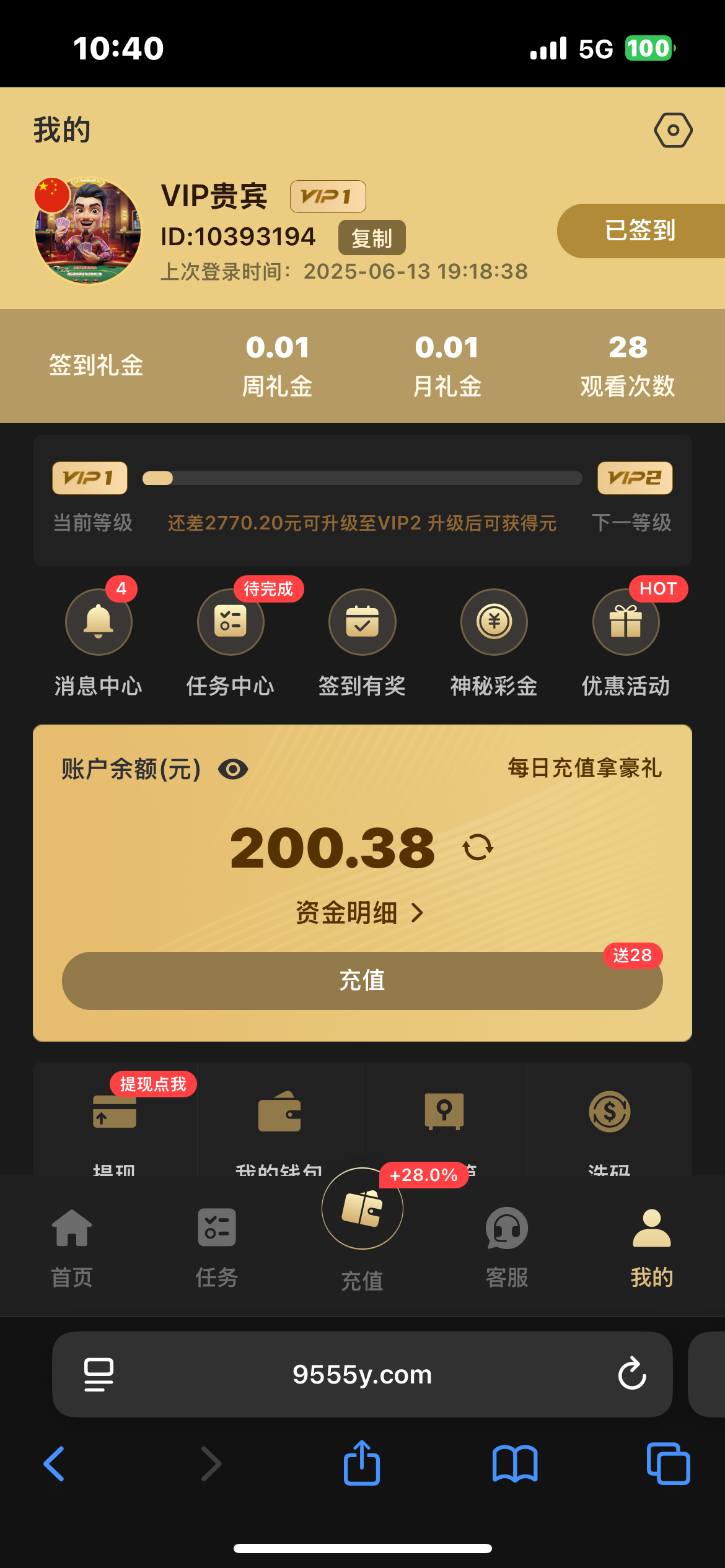This screenshot has height=1568, width=725.
Task: Tap the wide 充值 recharge button
Action: (362, 980)
